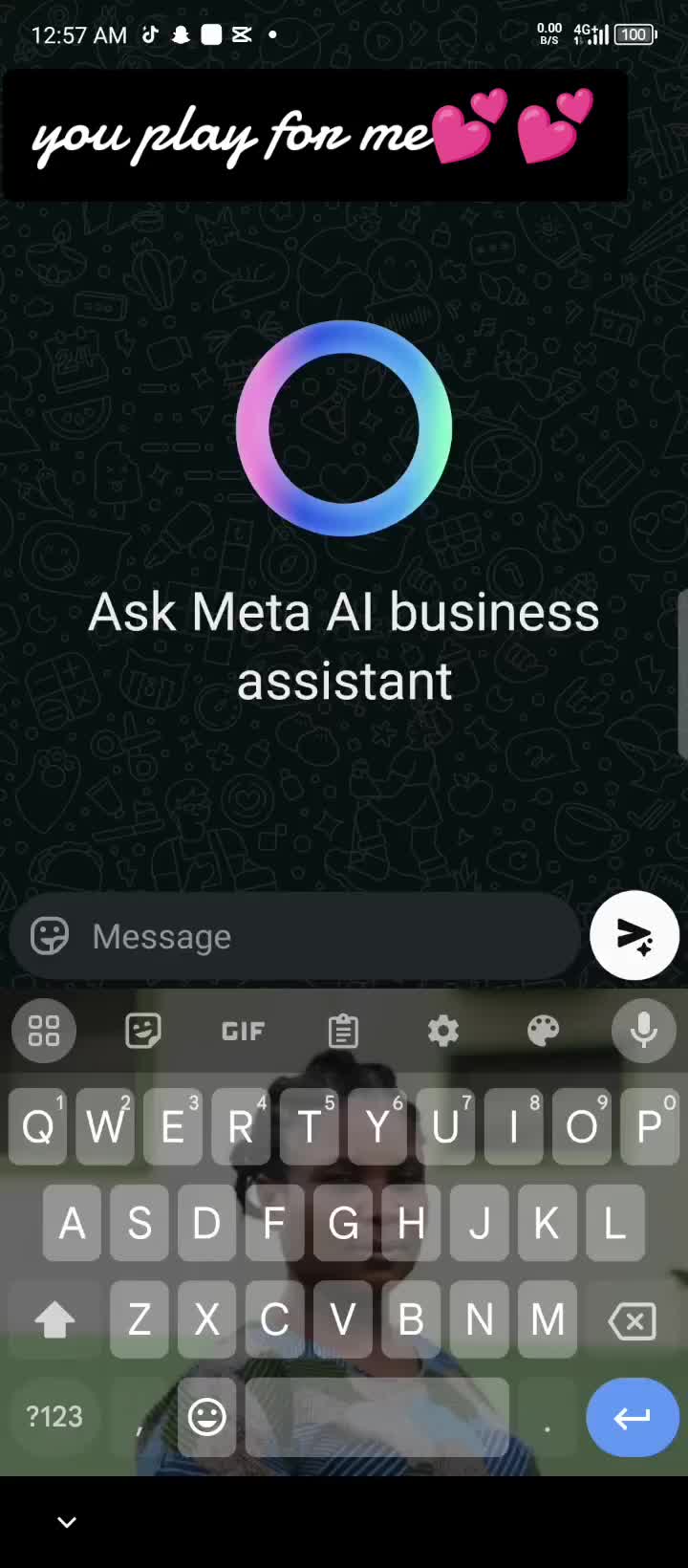Open the keyboard clipboard
This screenshot has width=688, height=1568.
tap(343, 1031)
